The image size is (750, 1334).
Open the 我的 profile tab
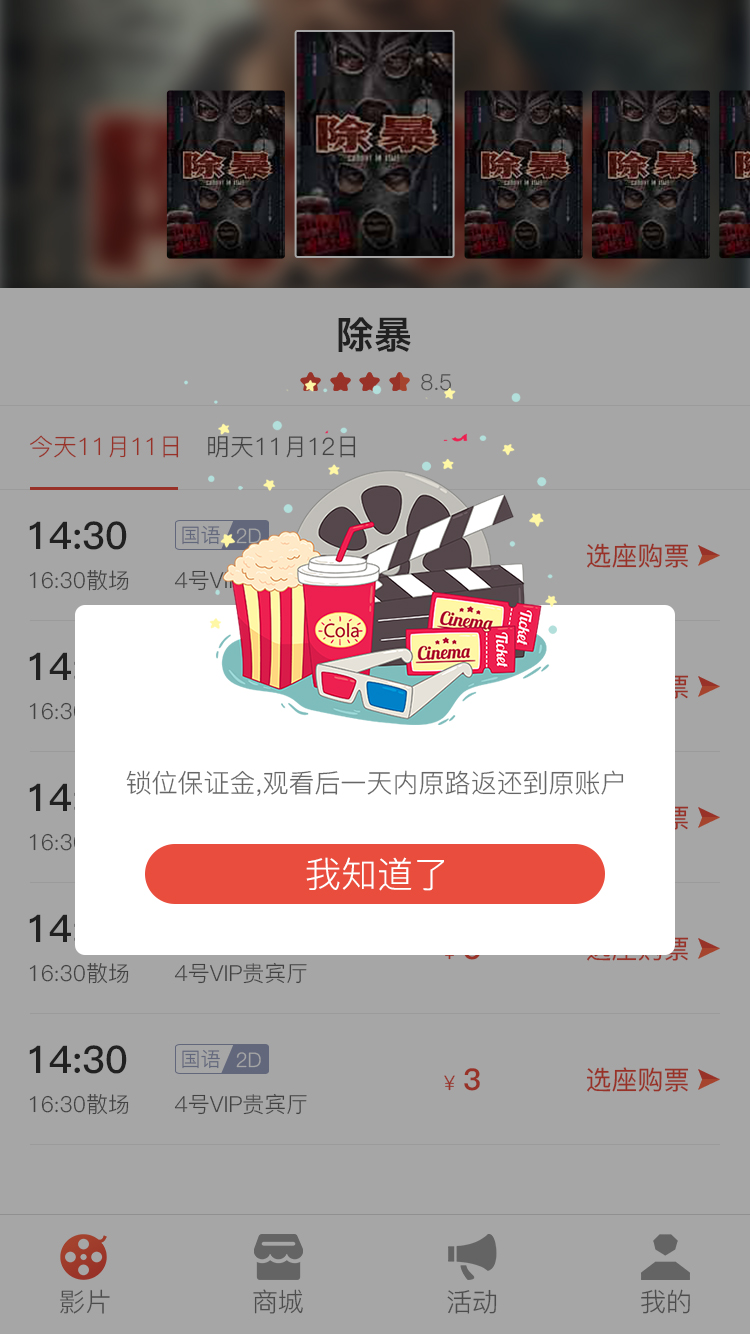point(665,1274)
